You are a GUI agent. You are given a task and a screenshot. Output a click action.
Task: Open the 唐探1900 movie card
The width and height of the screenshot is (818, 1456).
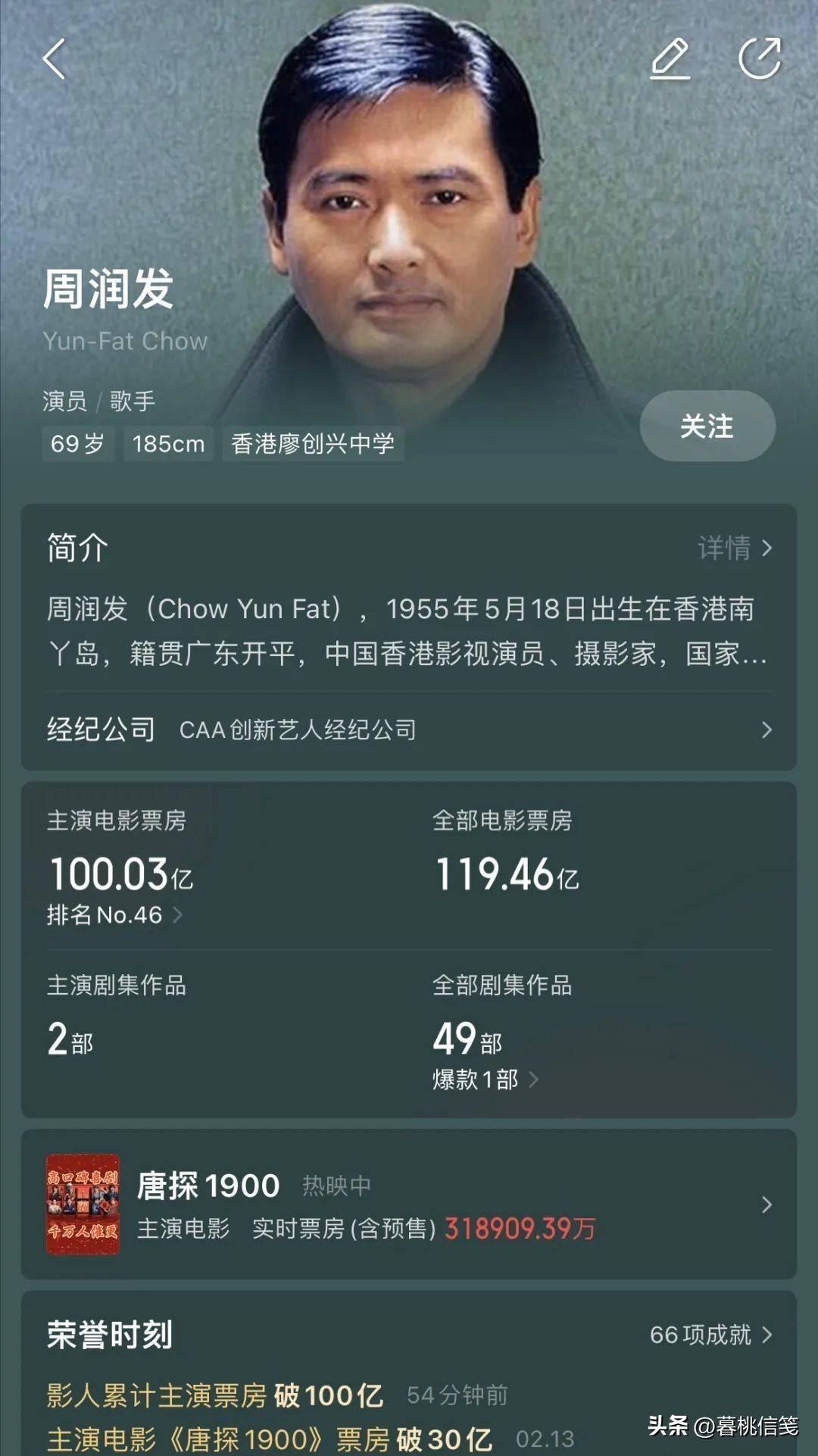[x=409, y=1204]
